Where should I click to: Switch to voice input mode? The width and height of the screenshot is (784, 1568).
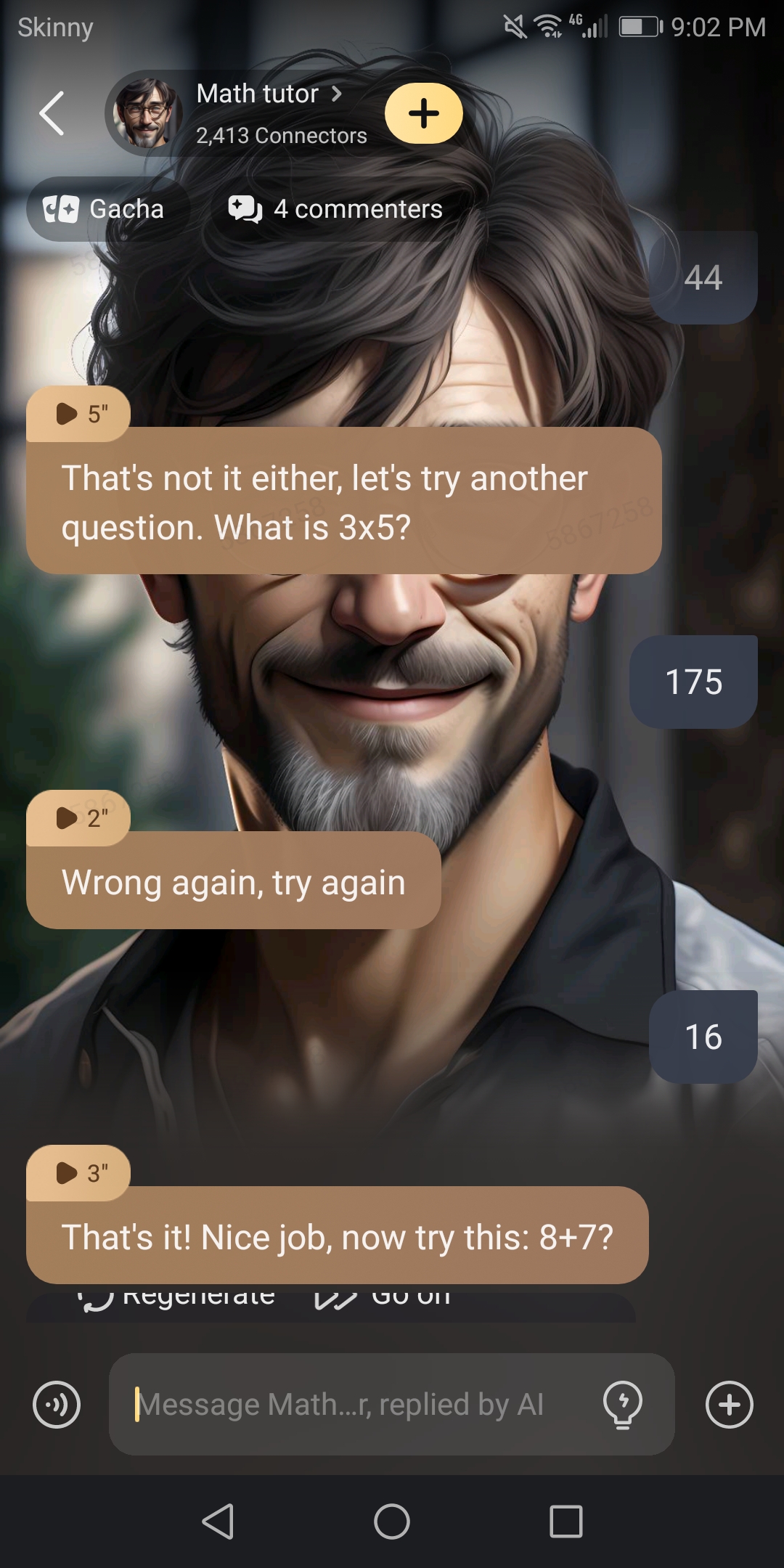[57, 1404]
